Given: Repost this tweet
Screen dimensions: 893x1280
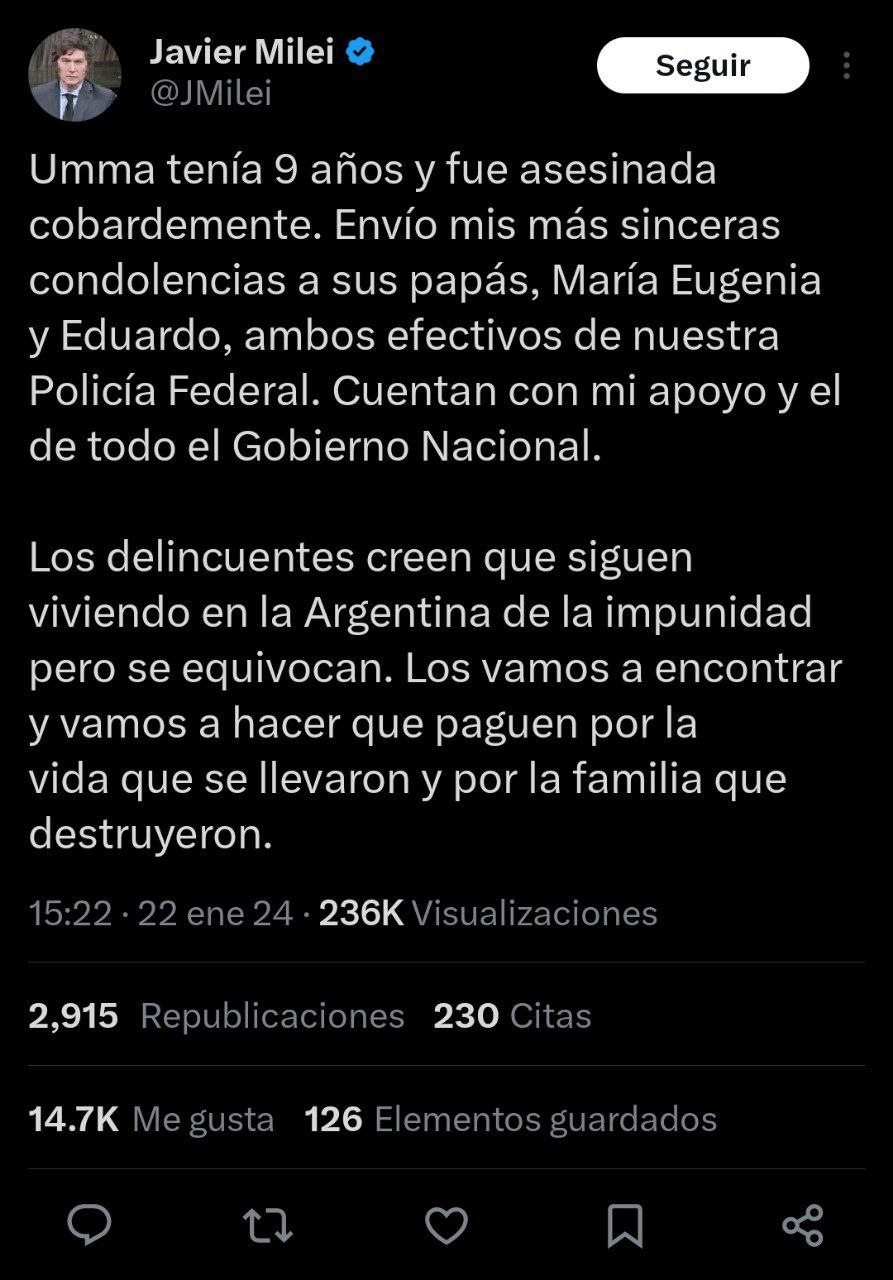Looking at the screenshot, I should [x=268, y=1225].
